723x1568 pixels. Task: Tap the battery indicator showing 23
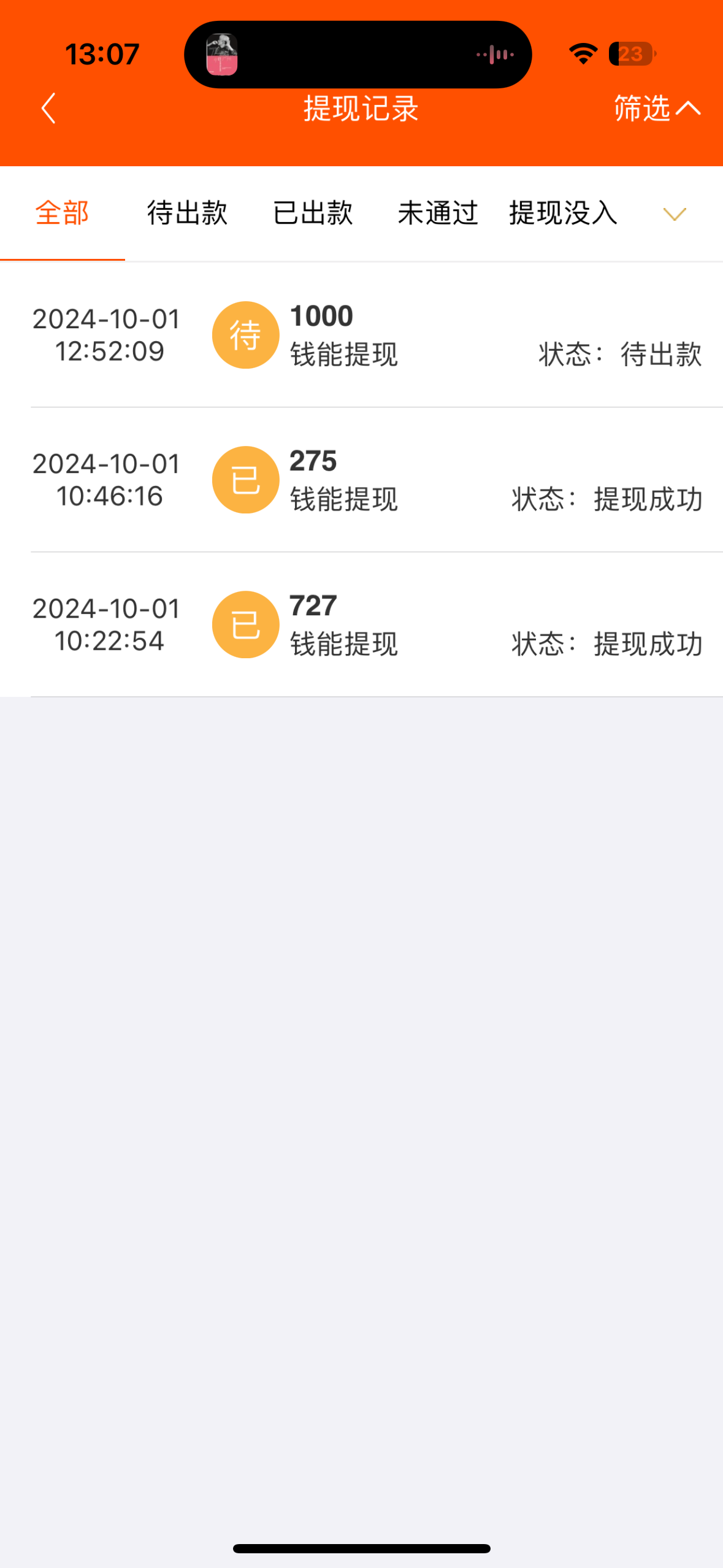(632, 54)
